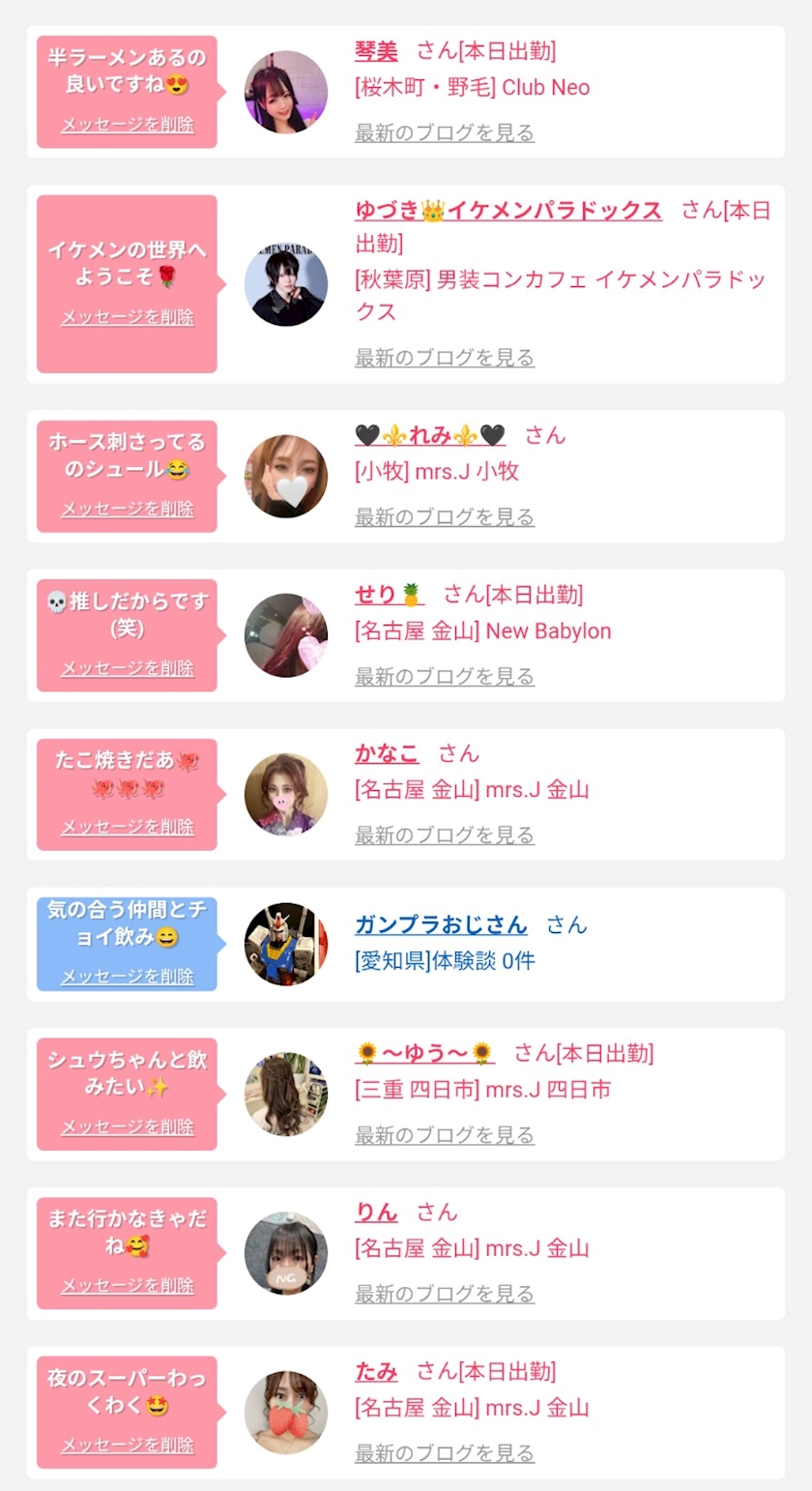
Task: Open ゆづき イケメンパラドックス profile link
Action: pos(508,211)
